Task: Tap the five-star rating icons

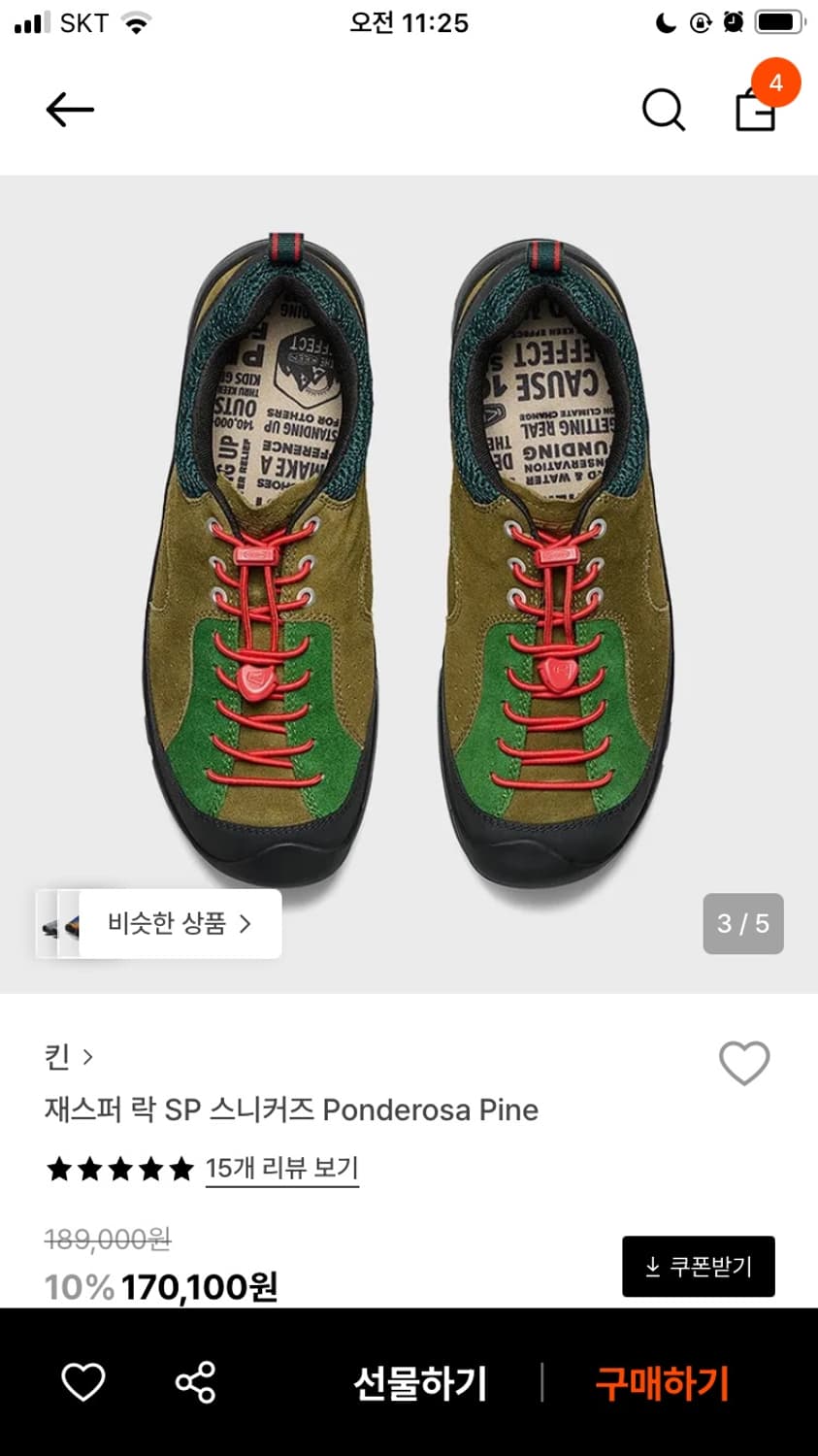Action: click(x=118, y=1169)
